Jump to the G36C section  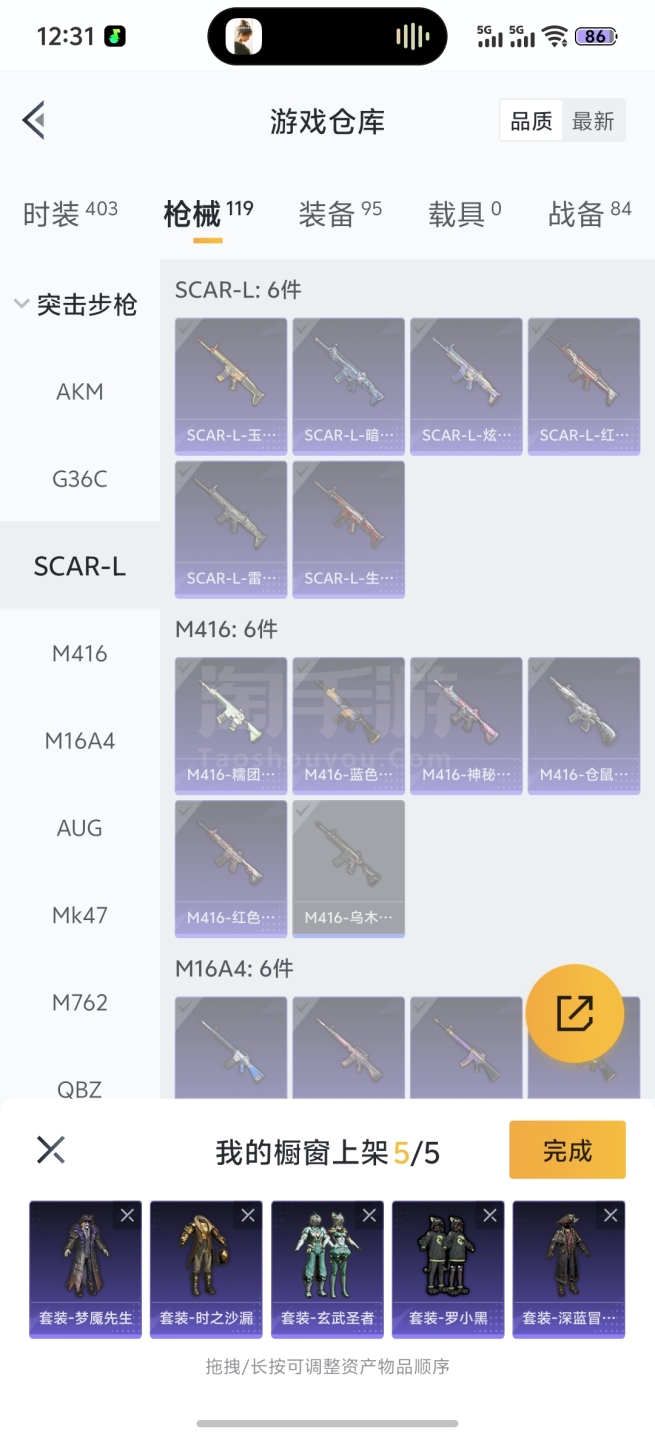80,479
